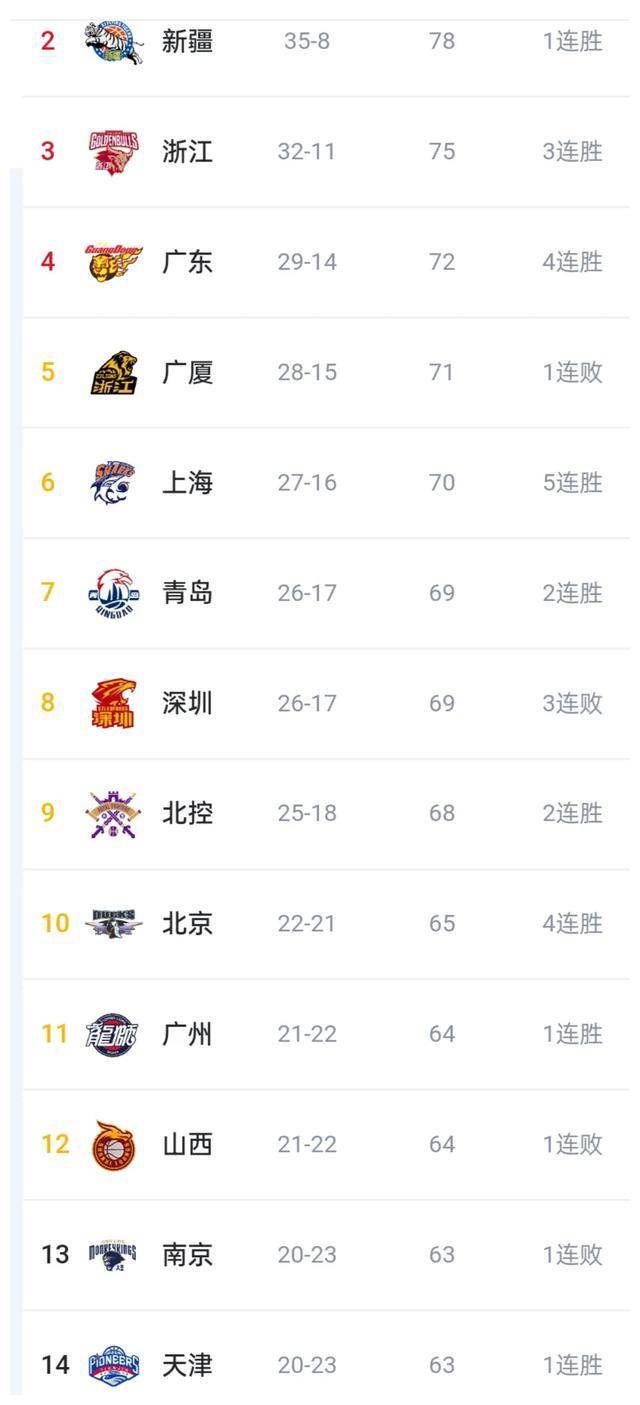View 浙江 team details
The width and height of the screenshot is (640, 1405).
click(x=188, y=152)
